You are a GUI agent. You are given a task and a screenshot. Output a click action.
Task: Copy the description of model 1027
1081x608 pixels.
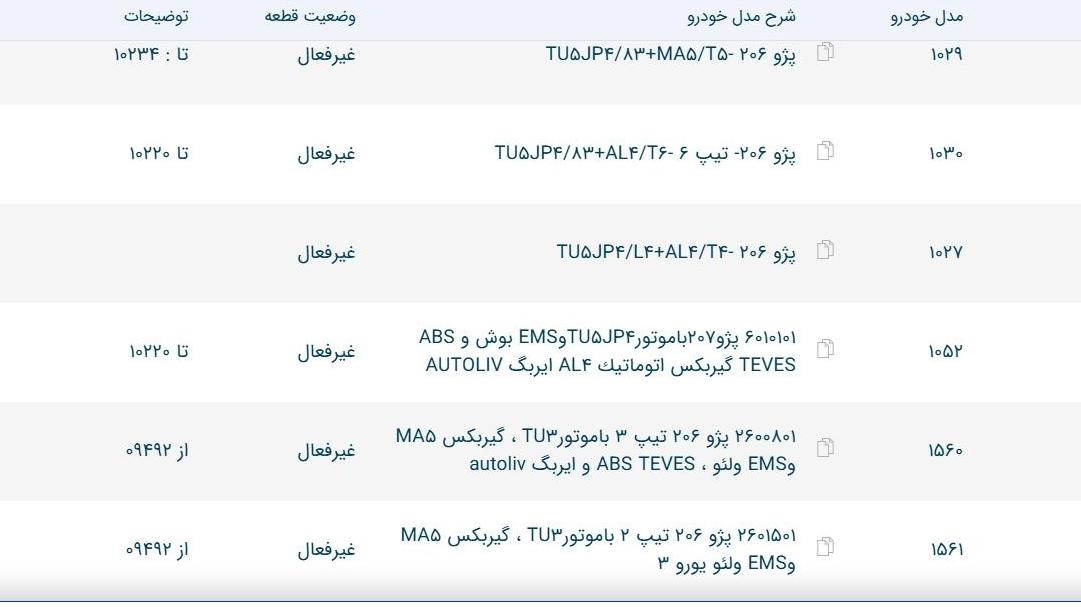tap(825, 250)
